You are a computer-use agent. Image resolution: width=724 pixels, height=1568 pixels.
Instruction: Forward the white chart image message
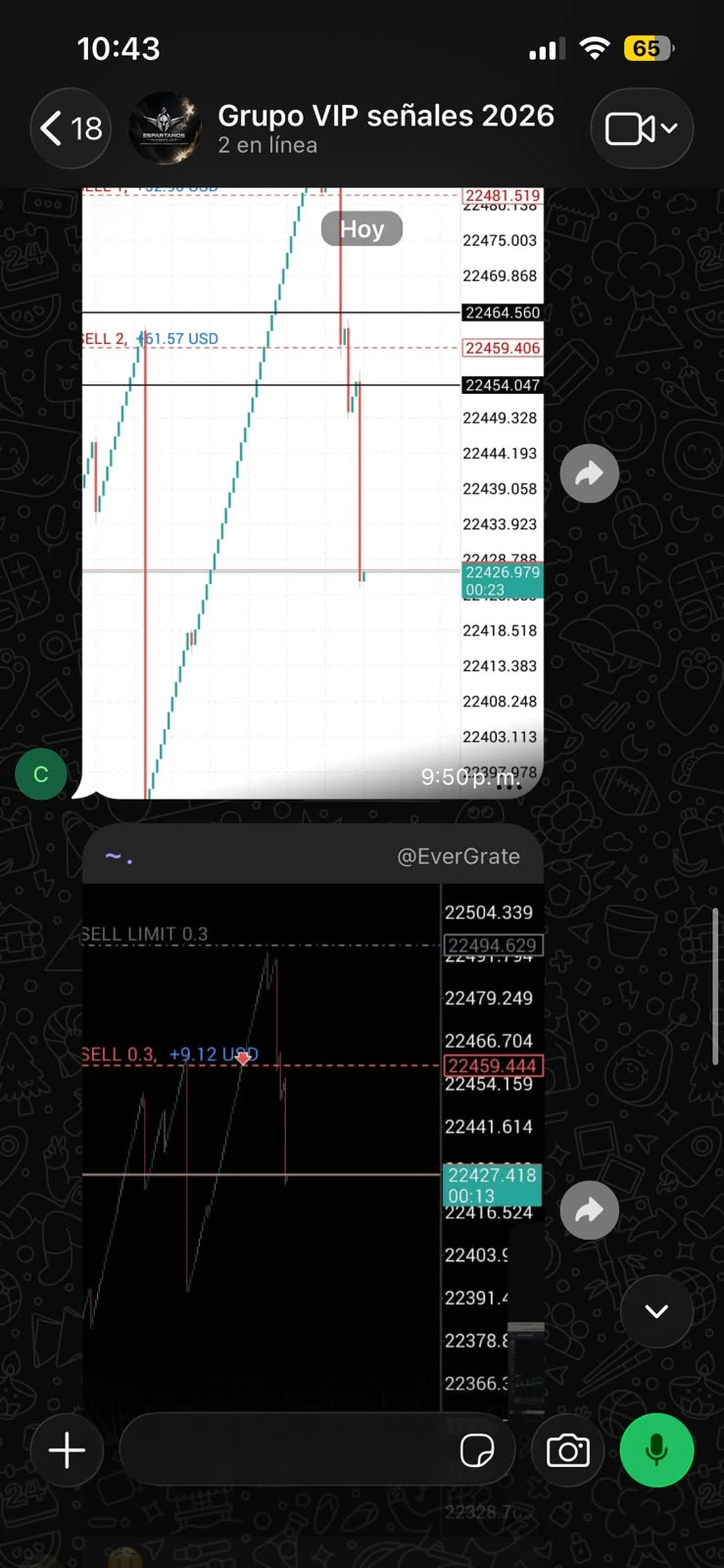tap(589, 473)
